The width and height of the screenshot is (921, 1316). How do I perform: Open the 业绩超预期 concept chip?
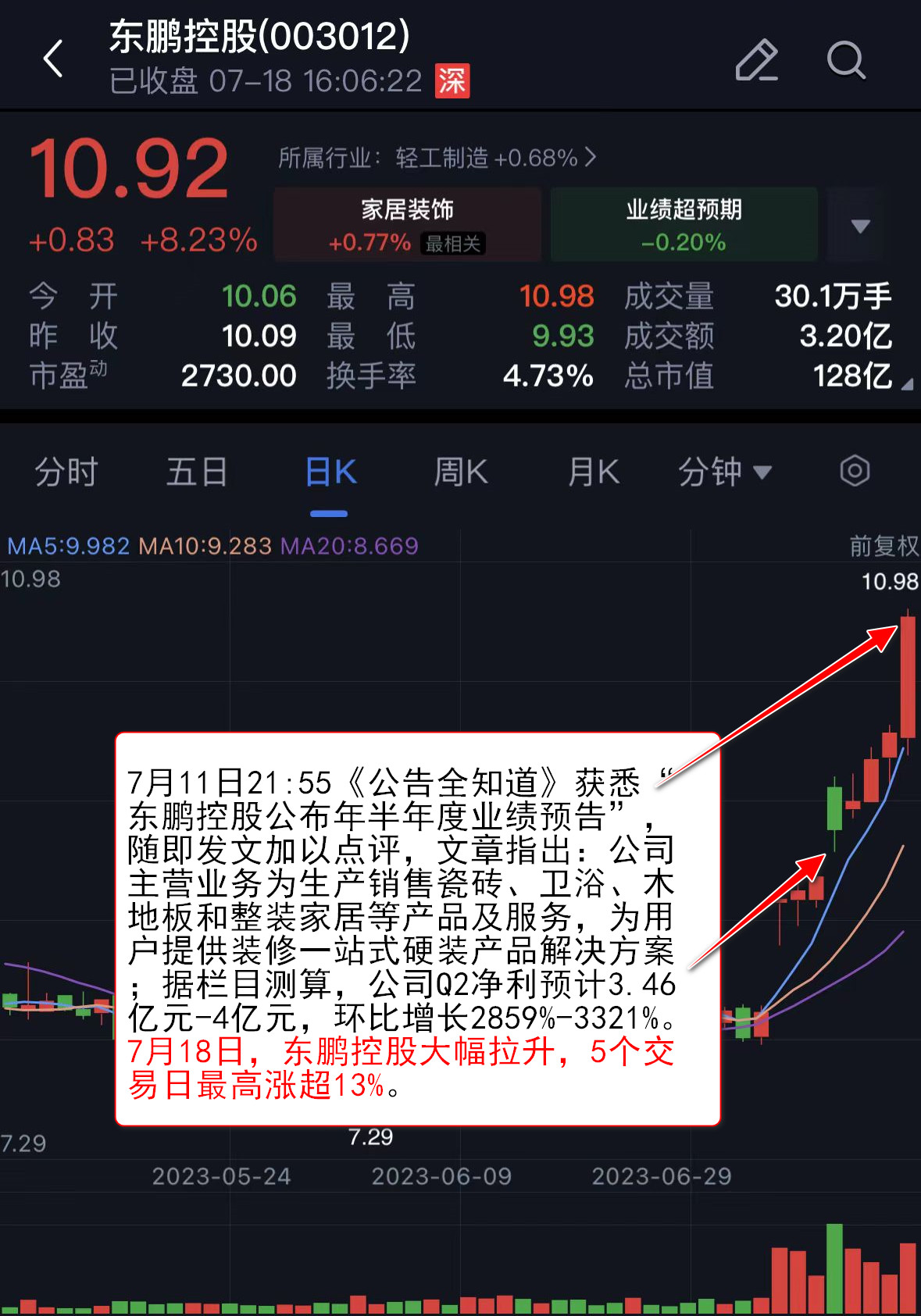pos(684,224)
